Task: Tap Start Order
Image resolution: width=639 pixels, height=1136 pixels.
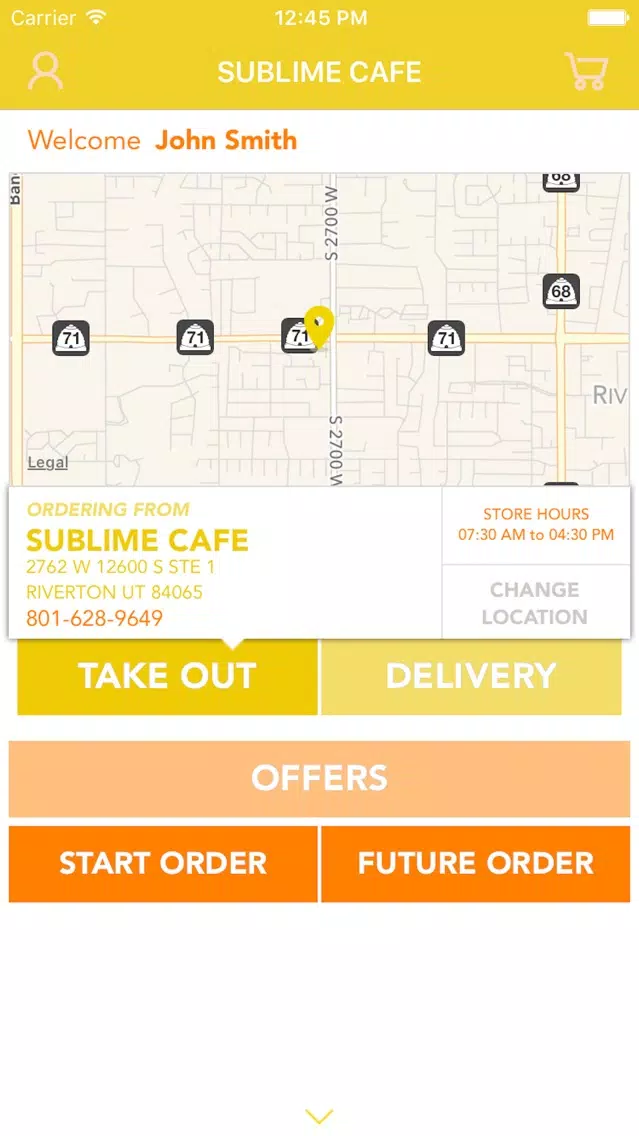Action: click(163, 864)
